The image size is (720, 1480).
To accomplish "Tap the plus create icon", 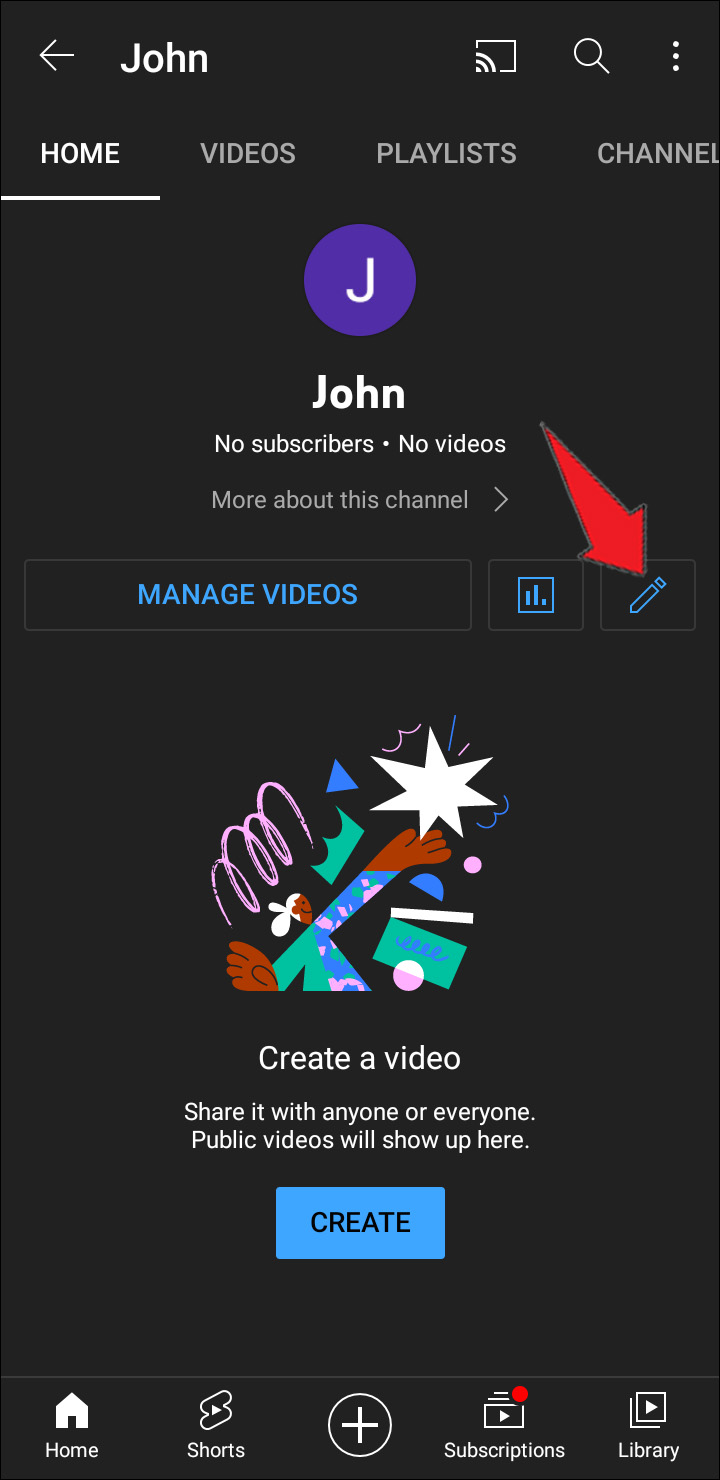I will 360,1425.
